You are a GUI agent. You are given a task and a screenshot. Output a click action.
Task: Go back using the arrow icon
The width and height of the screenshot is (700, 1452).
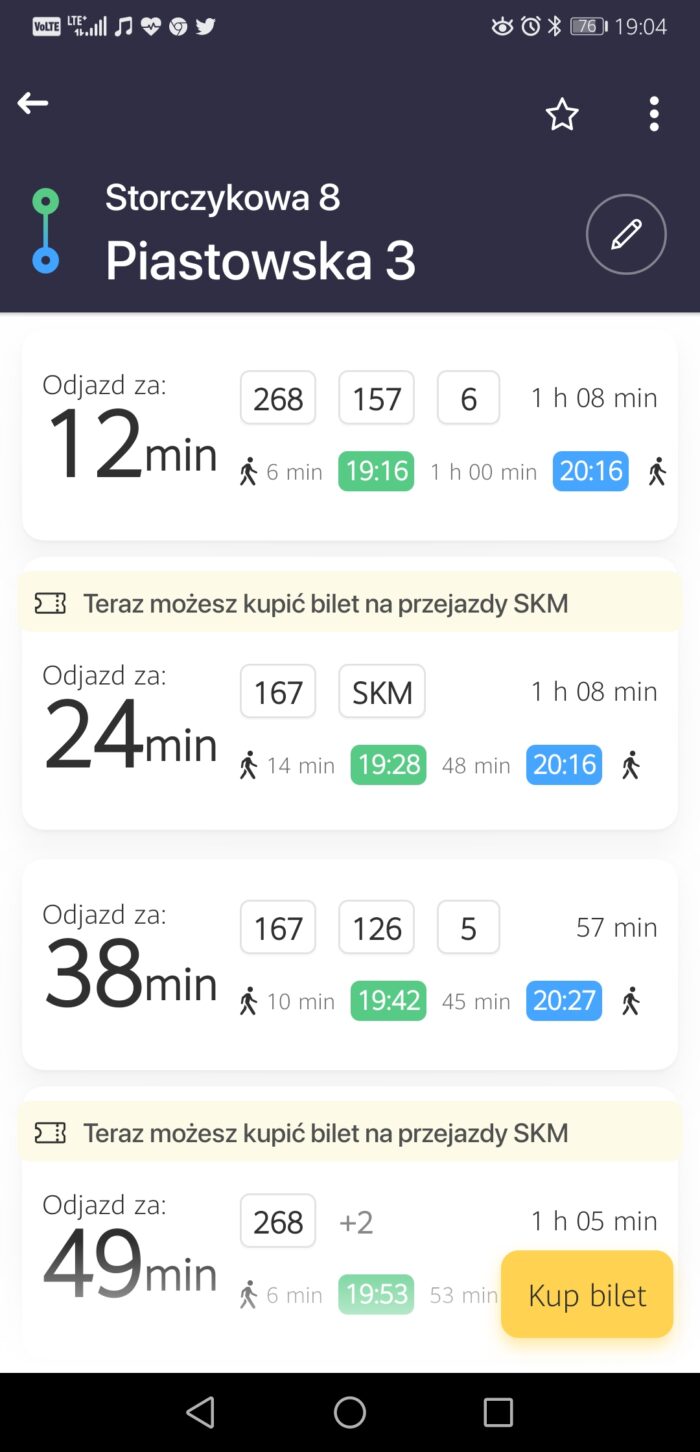pos(33,103)
